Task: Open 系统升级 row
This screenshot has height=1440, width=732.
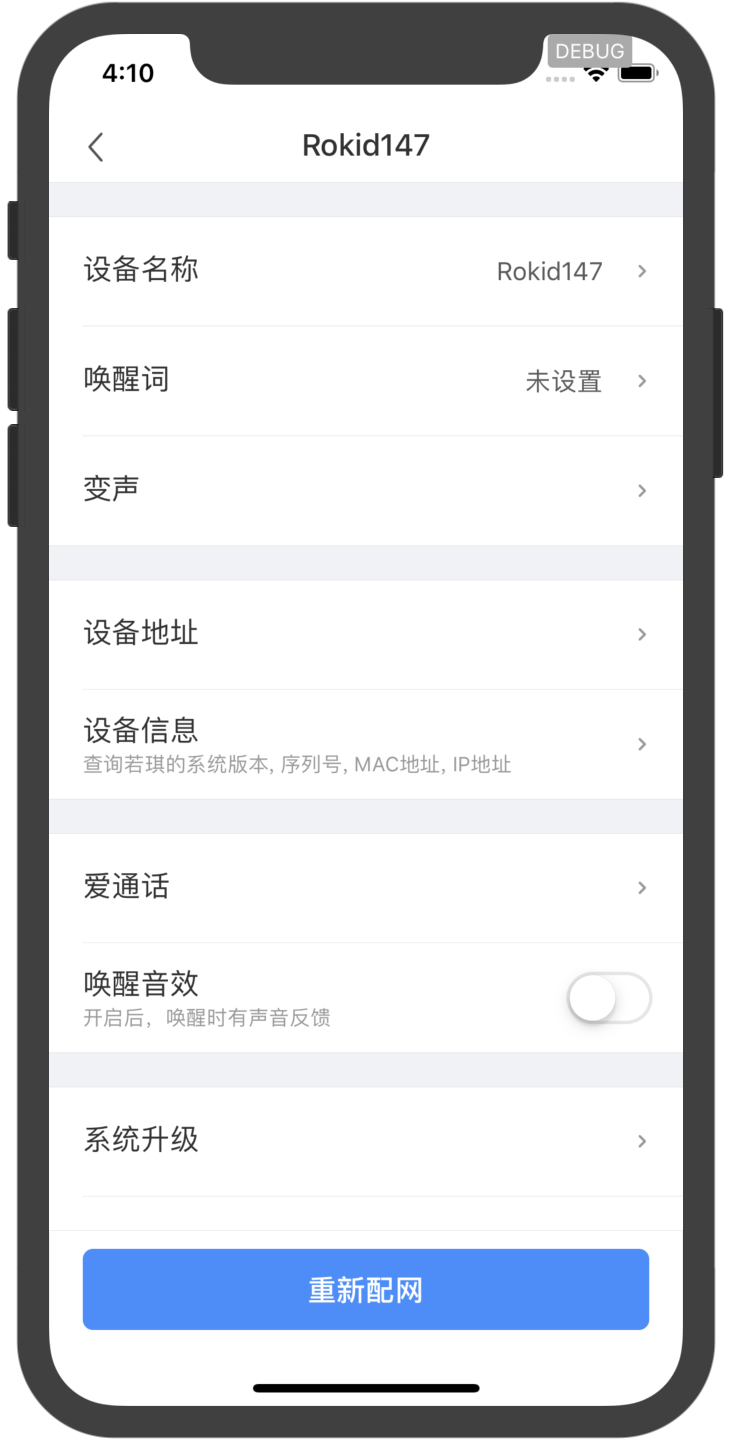Action: click(x=366, y=1141)
